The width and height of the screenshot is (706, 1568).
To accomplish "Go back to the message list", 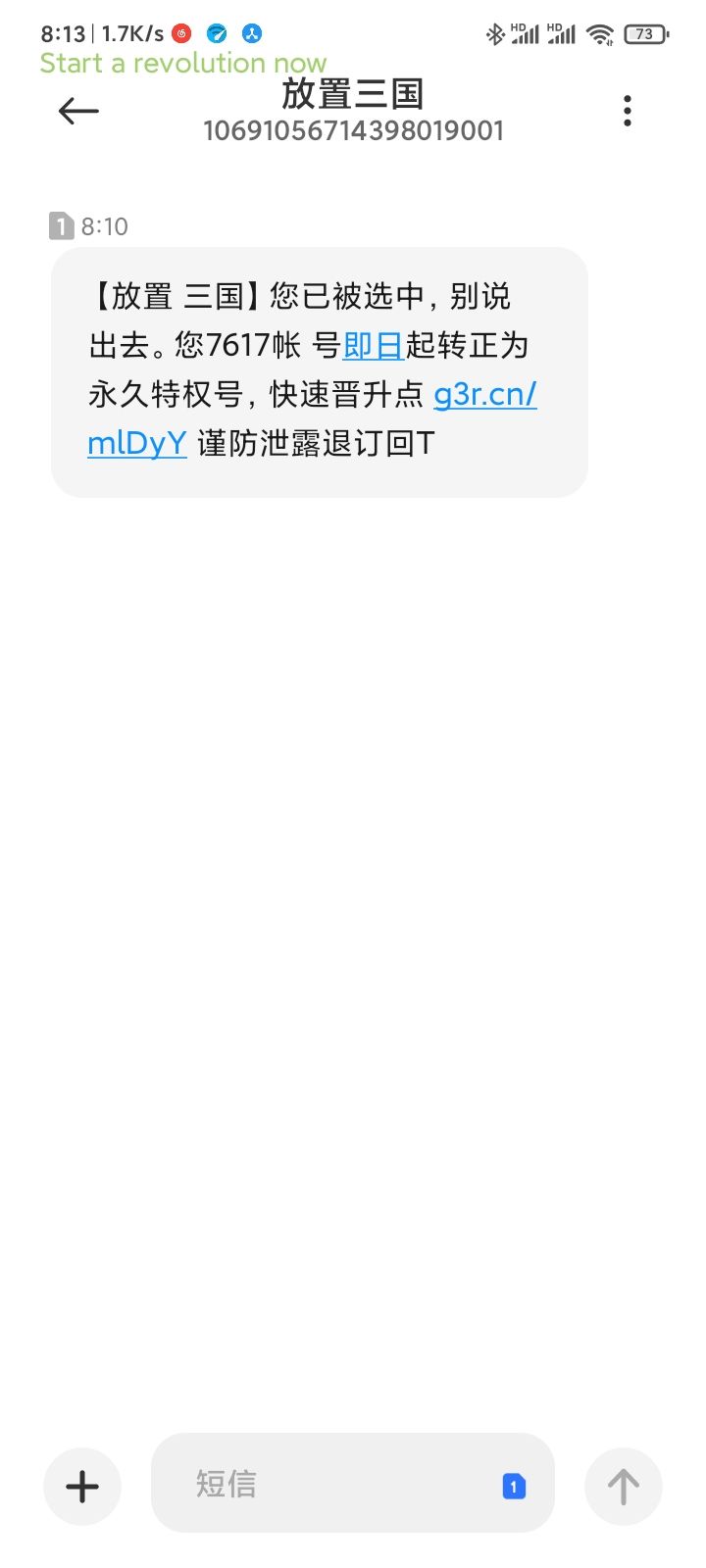I will click(78, 111).
